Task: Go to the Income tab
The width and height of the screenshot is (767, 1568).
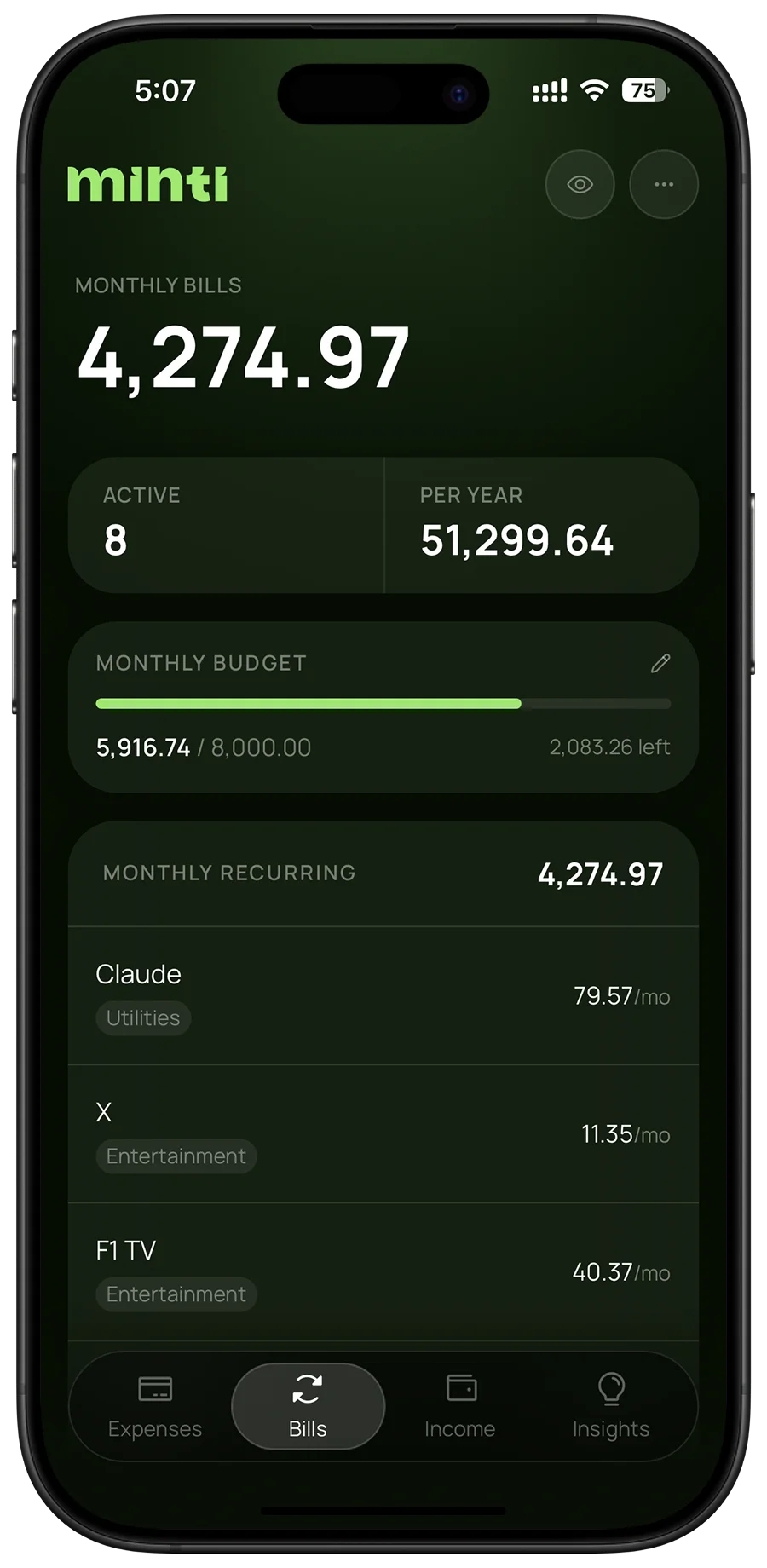Action: coord(460,1406)
